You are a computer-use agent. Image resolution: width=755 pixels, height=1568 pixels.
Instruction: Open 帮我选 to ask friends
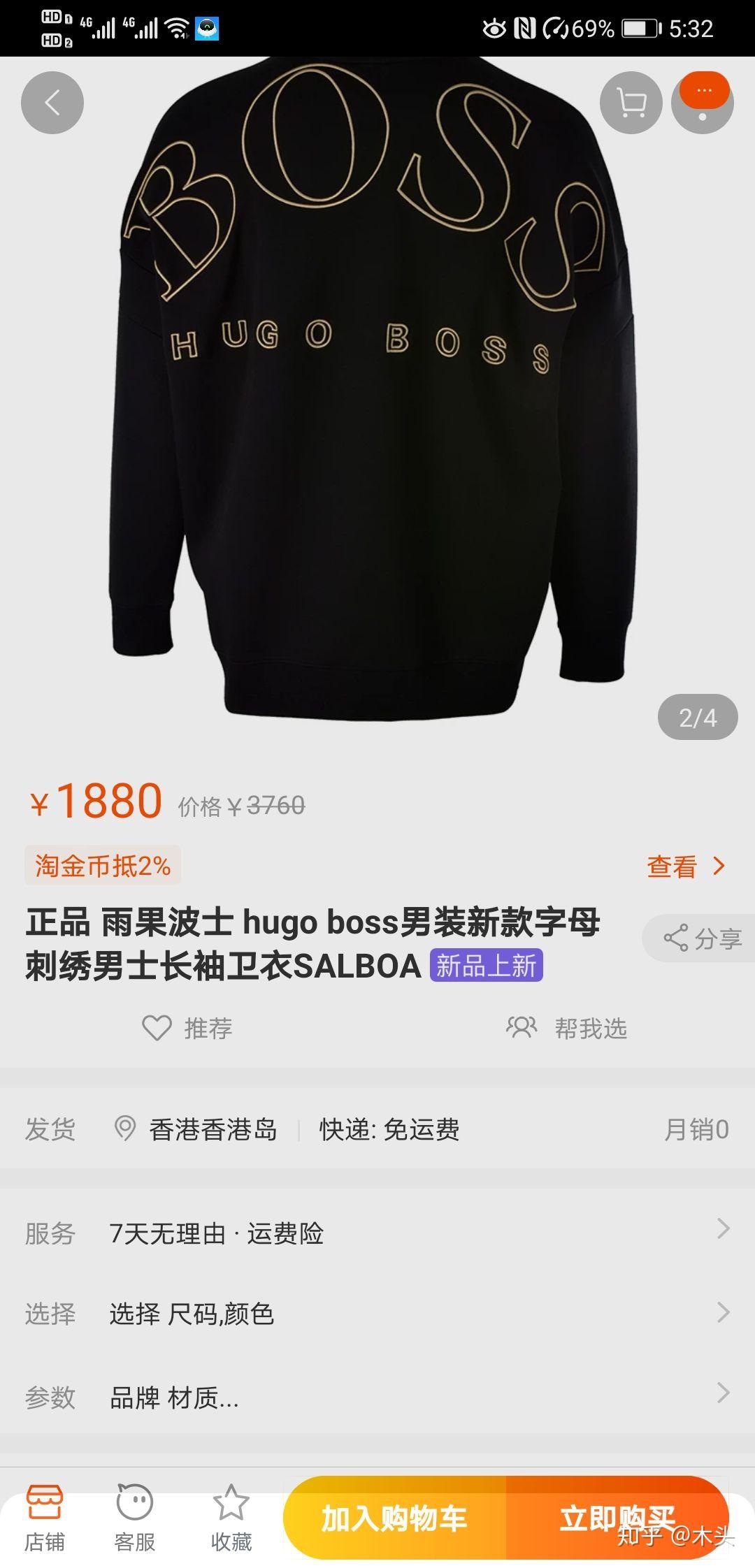(566, 1028)
